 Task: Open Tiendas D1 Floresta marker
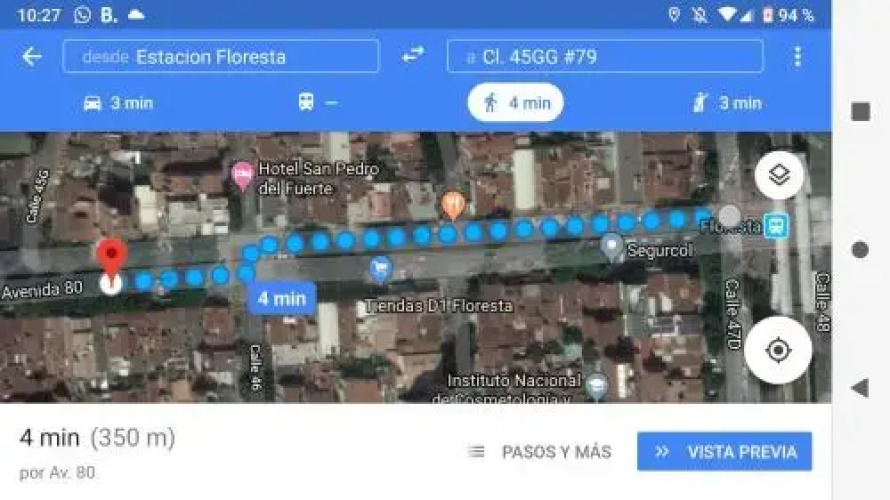point(380,268)
